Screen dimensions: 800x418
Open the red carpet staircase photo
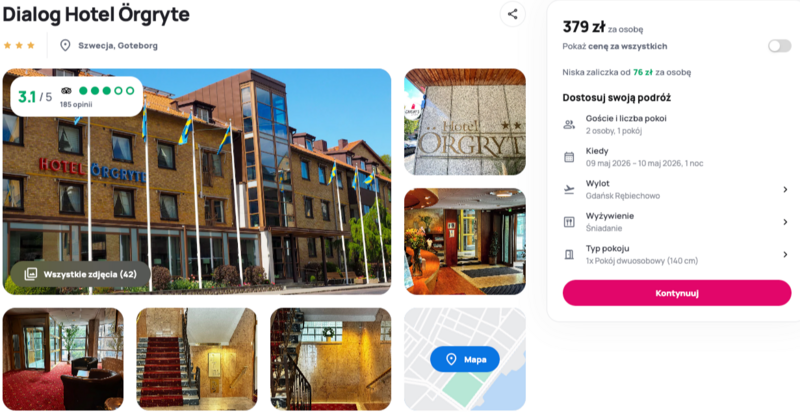(196, 359)
